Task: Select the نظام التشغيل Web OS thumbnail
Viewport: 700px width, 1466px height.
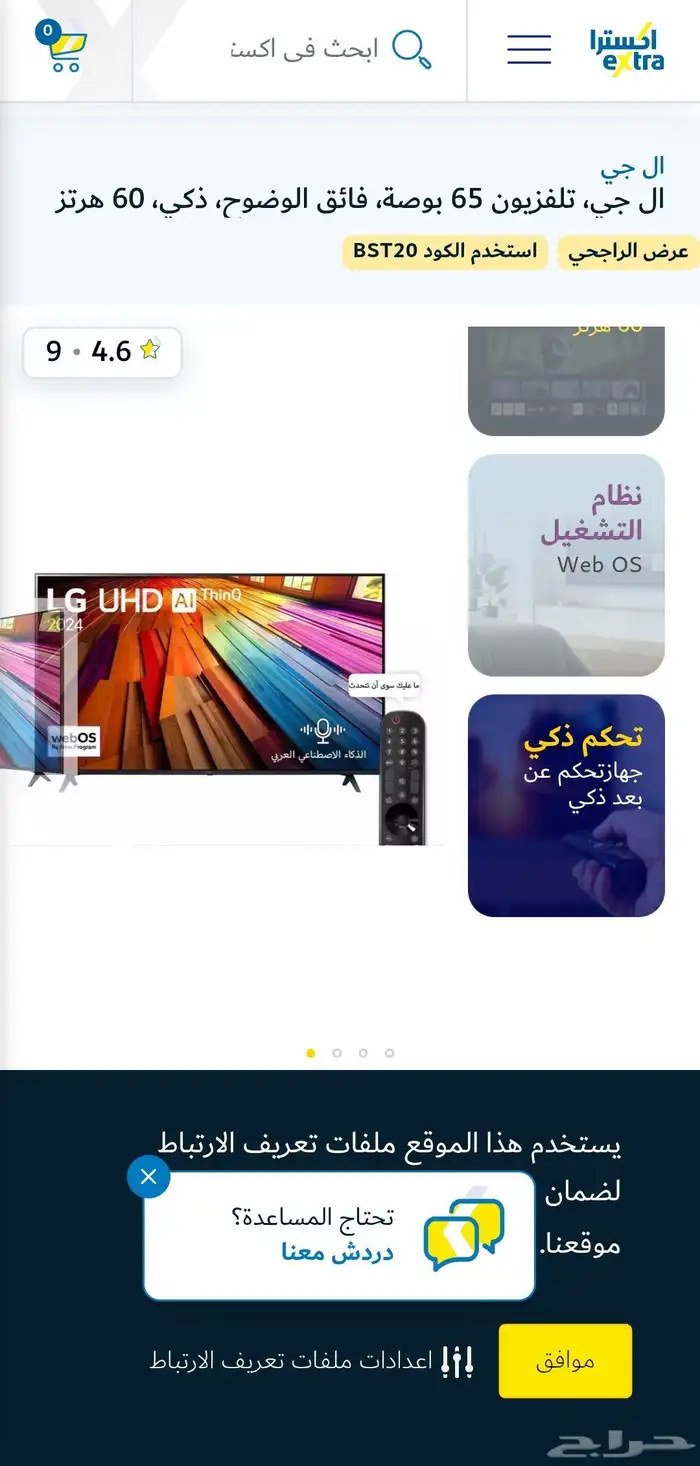Action: tap(566, 565)
